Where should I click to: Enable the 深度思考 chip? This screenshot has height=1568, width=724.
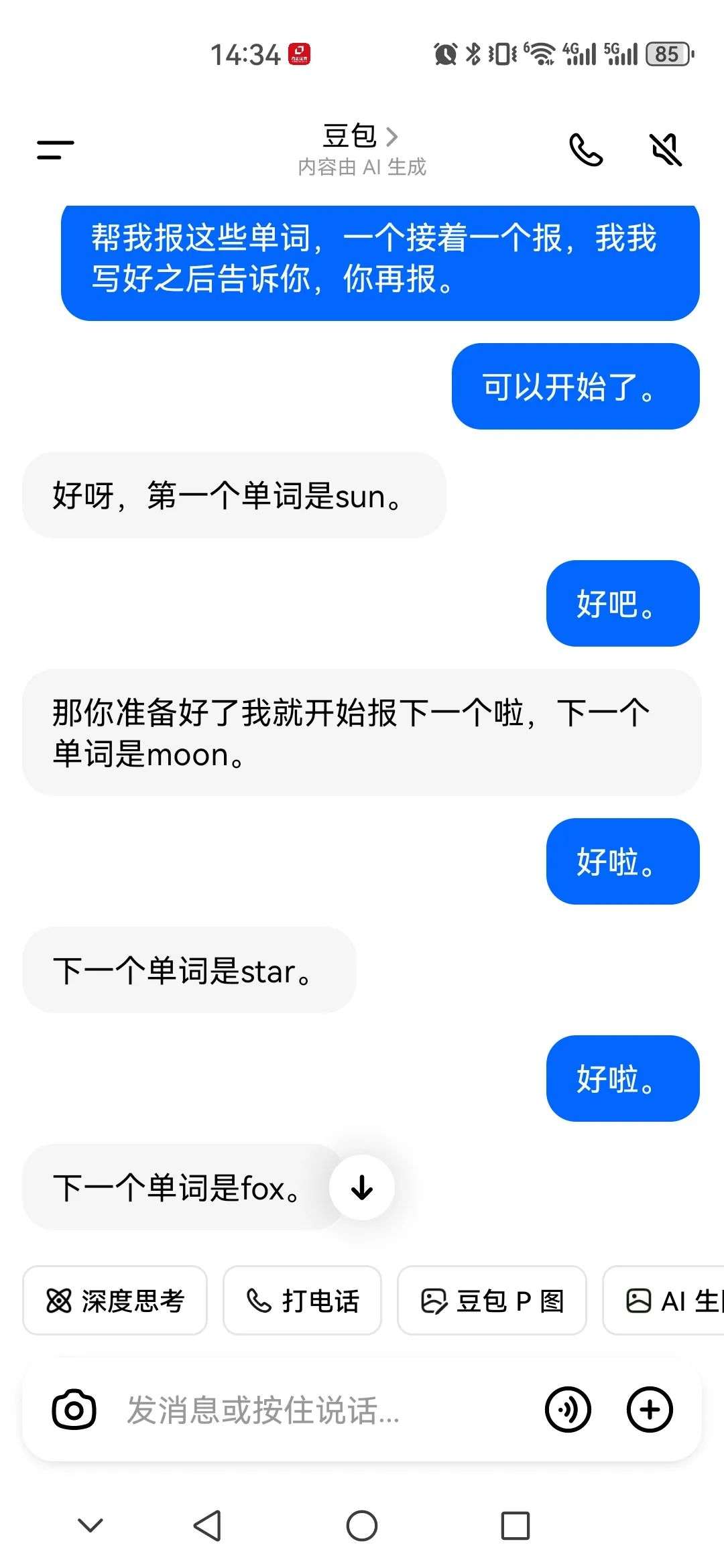coord(115,1301)
